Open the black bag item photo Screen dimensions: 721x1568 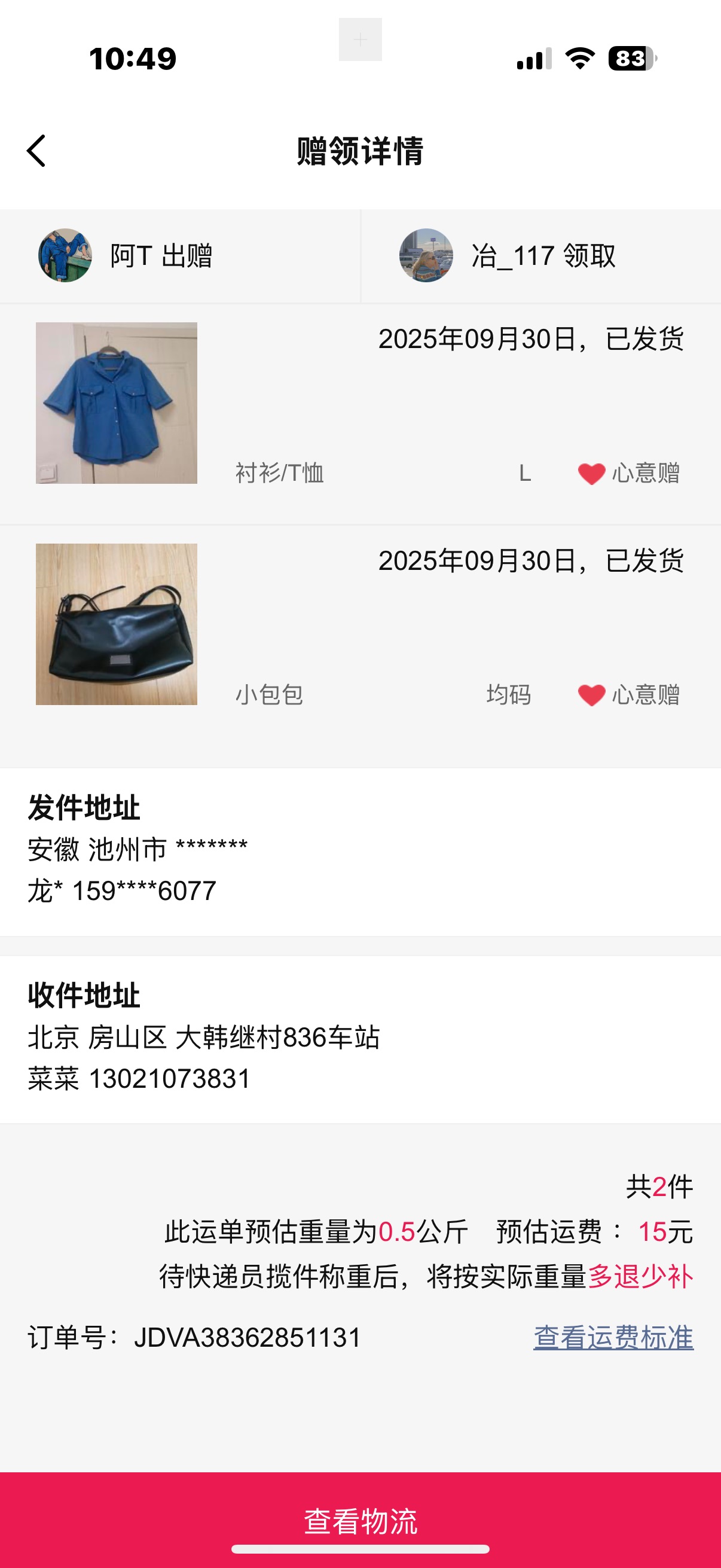click(x=116, y=624)
